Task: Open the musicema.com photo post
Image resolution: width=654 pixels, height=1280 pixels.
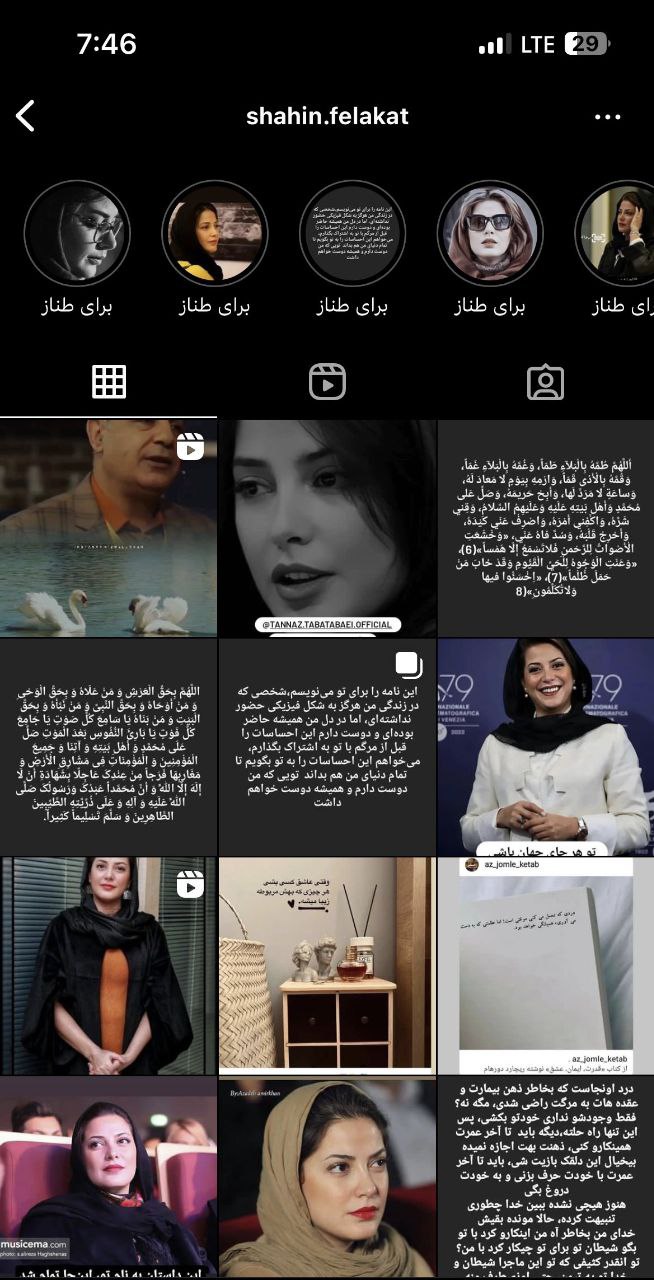Action: coord(108,1178)
